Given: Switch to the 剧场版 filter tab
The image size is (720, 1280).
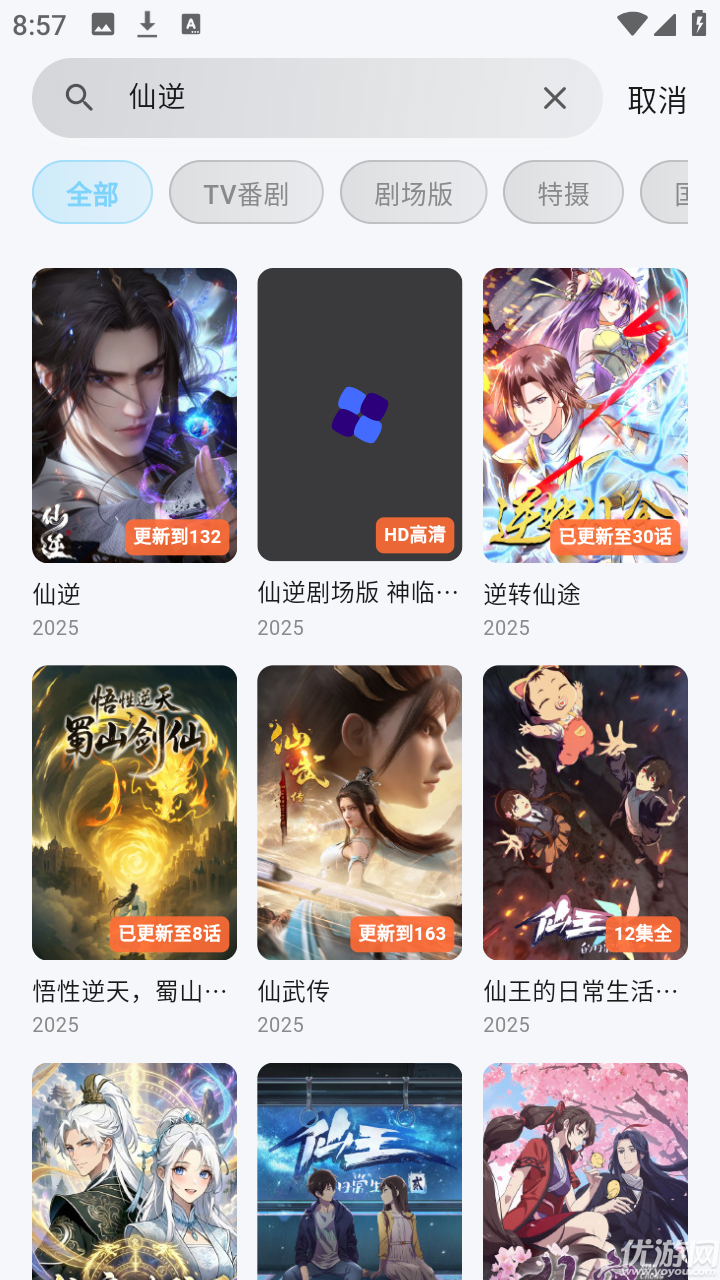Looking at the screenshot, I should point(413,191).
